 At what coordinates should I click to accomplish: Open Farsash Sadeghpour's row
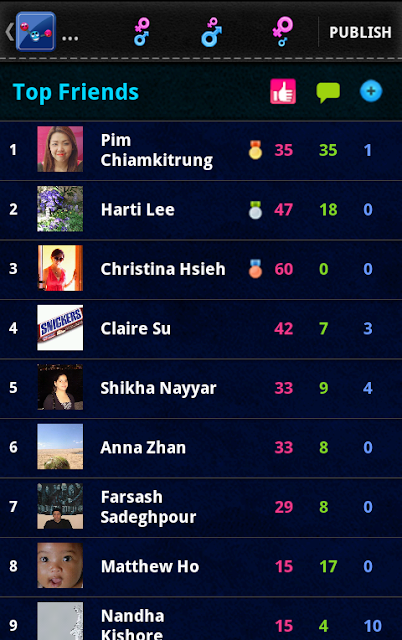[x=201, y=507]
